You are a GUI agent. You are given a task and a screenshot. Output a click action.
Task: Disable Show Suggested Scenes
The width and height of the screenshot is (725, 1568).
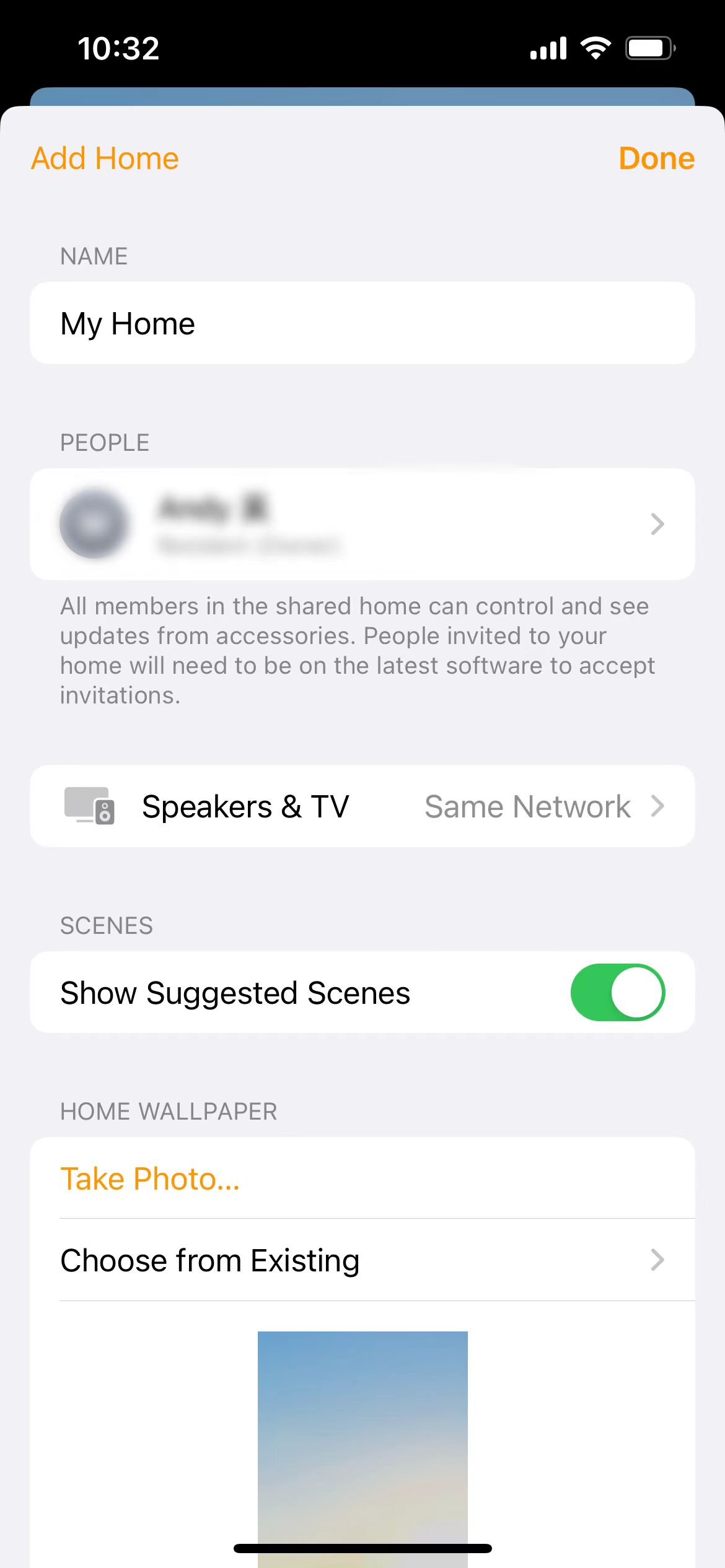[617, 992]
